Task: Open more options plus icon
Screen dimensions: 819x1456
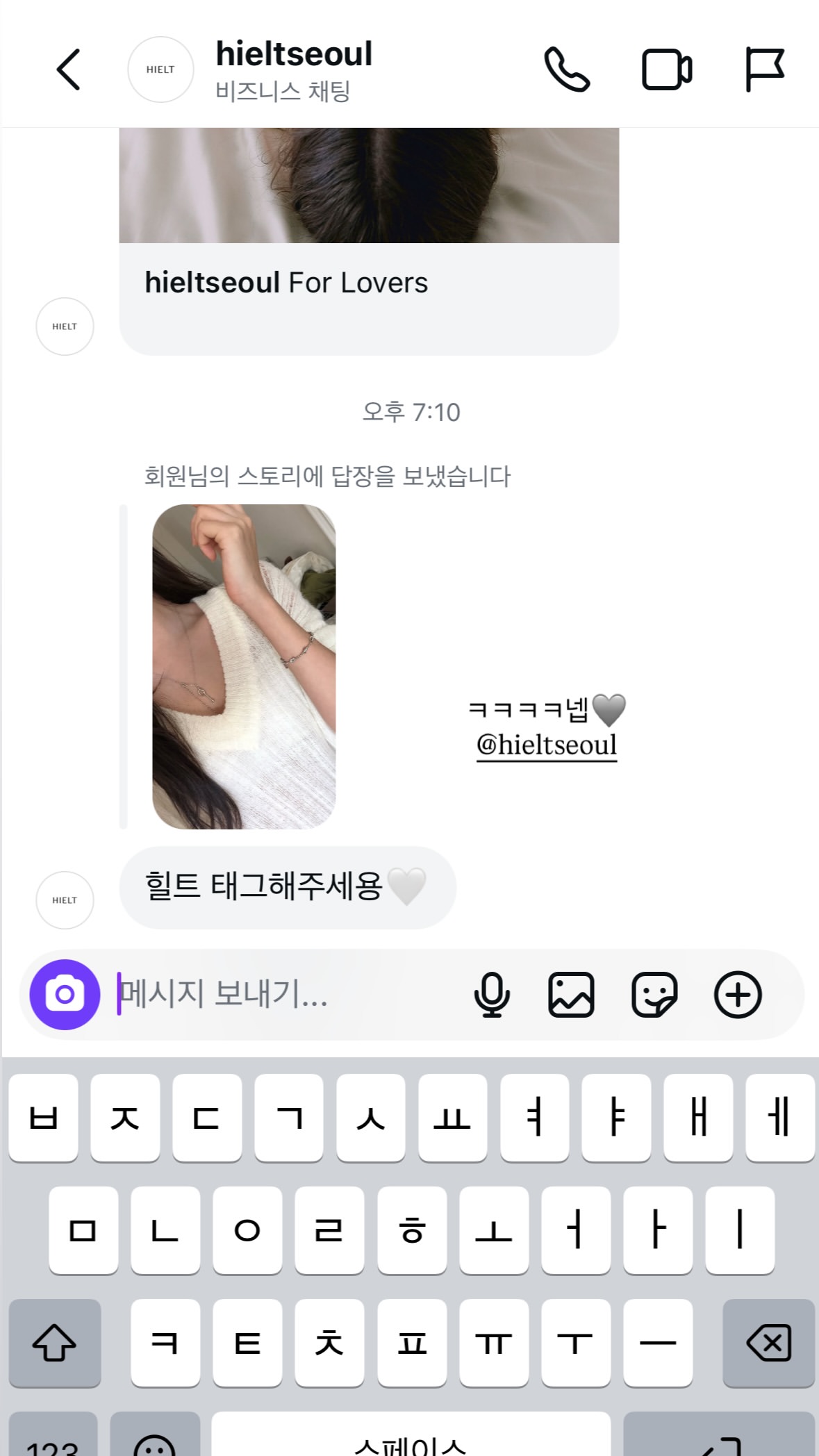Action: click(738, 994)
